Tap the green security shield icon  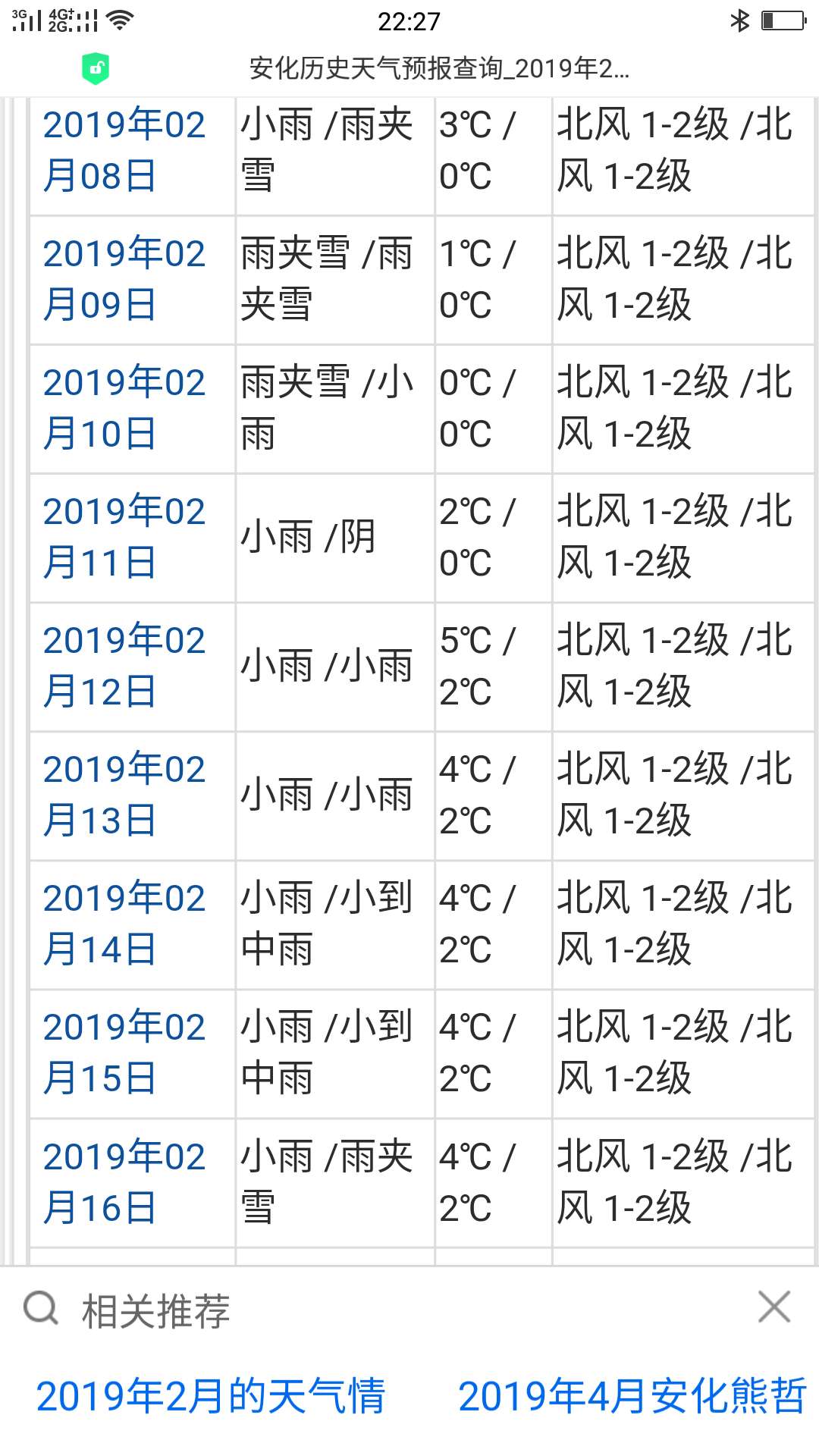coord(96,68)
